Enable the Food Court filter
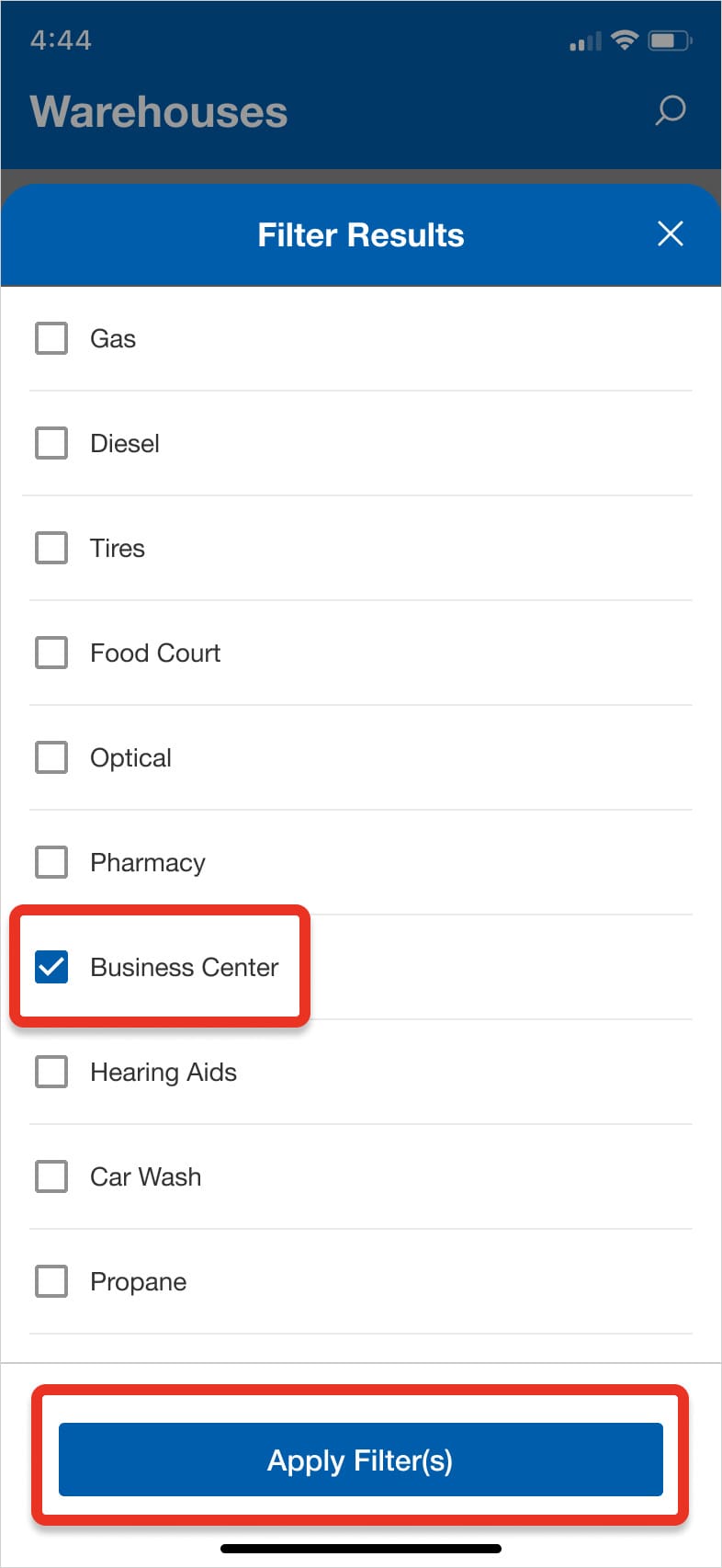 [51, 653]
